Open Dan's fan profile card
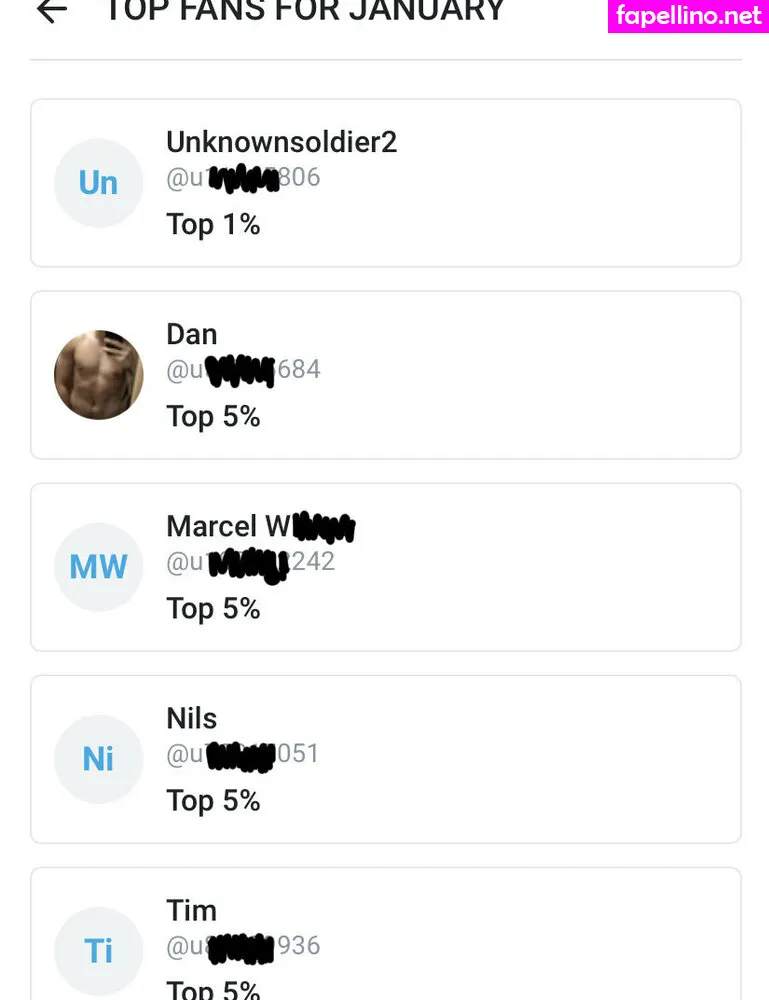This screenshot has height=1000, width=769. coord(385,375)
